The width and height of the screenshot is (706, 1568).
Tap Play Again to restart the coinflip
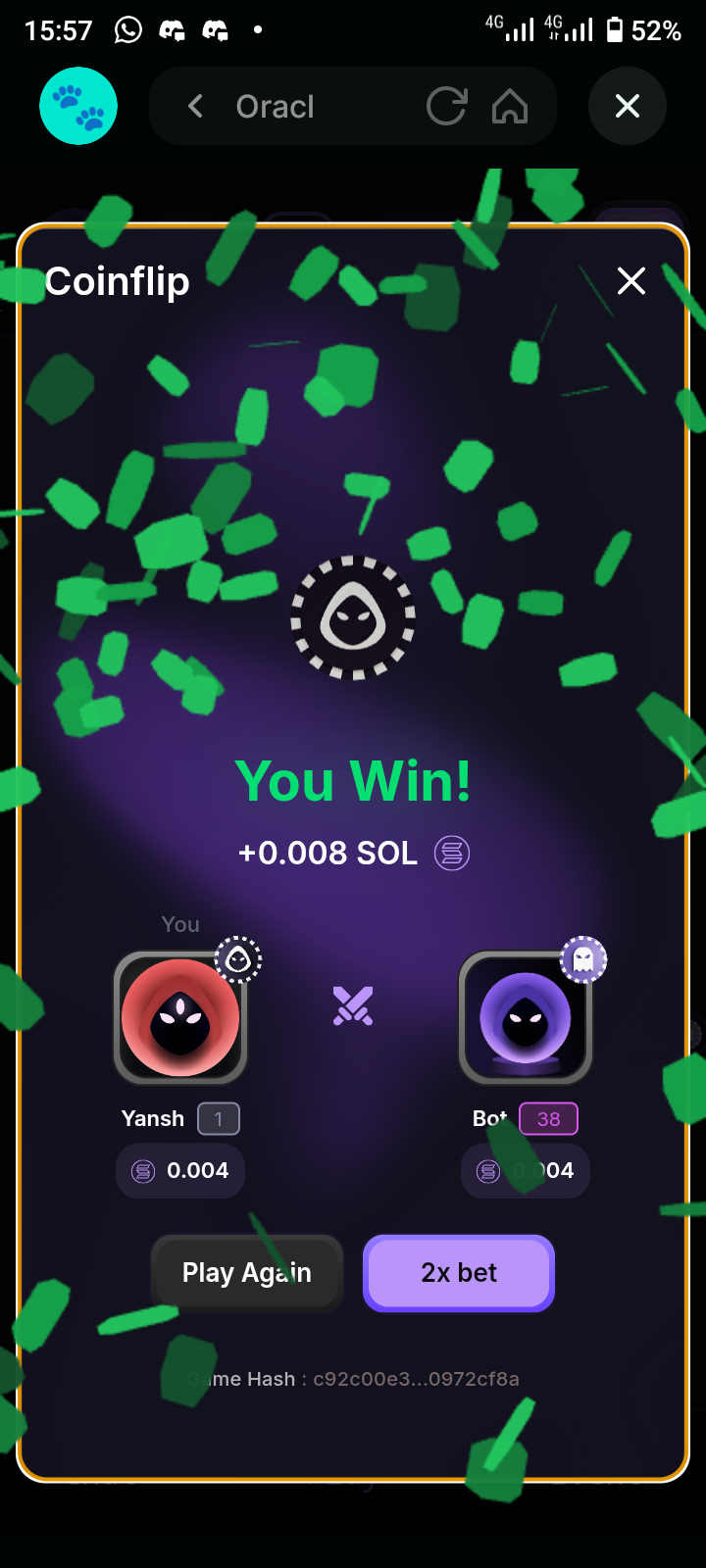point(246,1272)
